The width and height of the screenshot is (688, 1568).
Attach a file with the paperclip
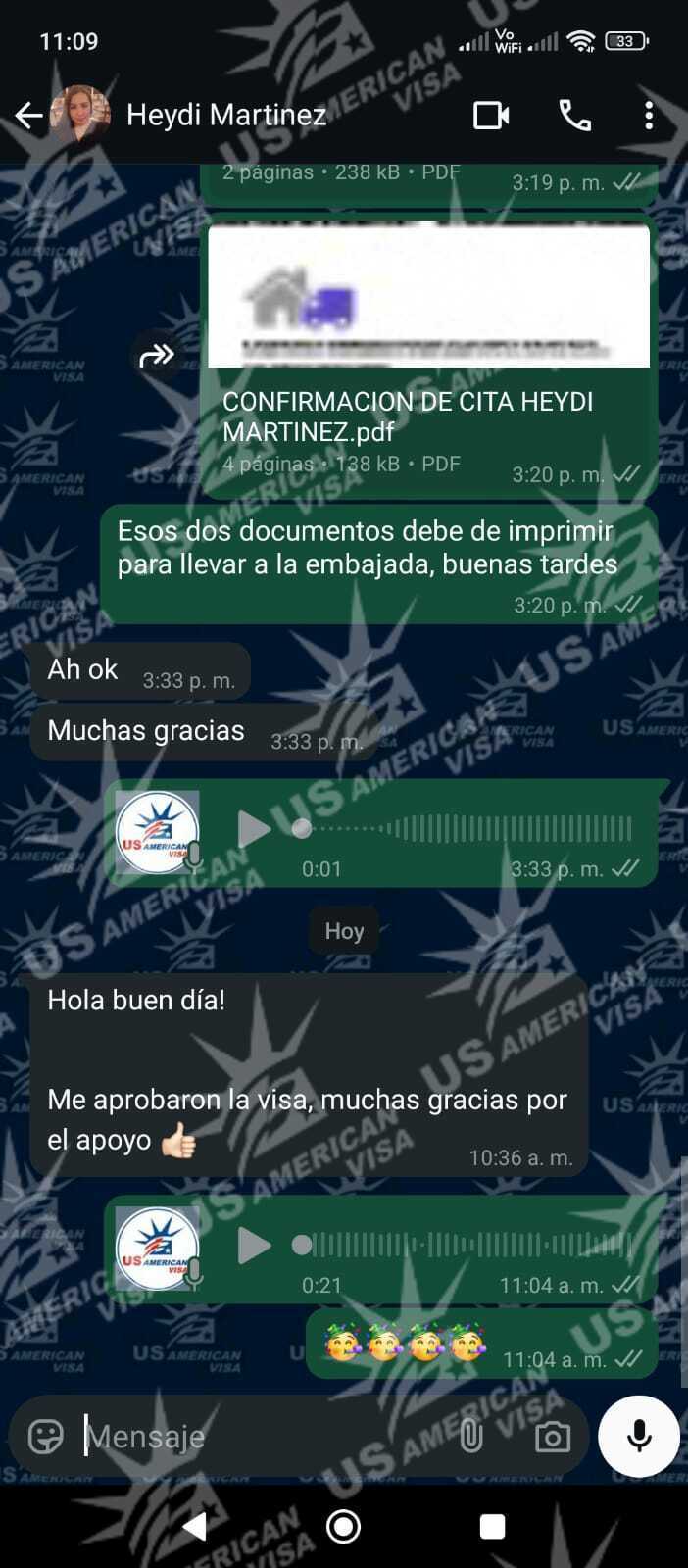(471, 1437)
